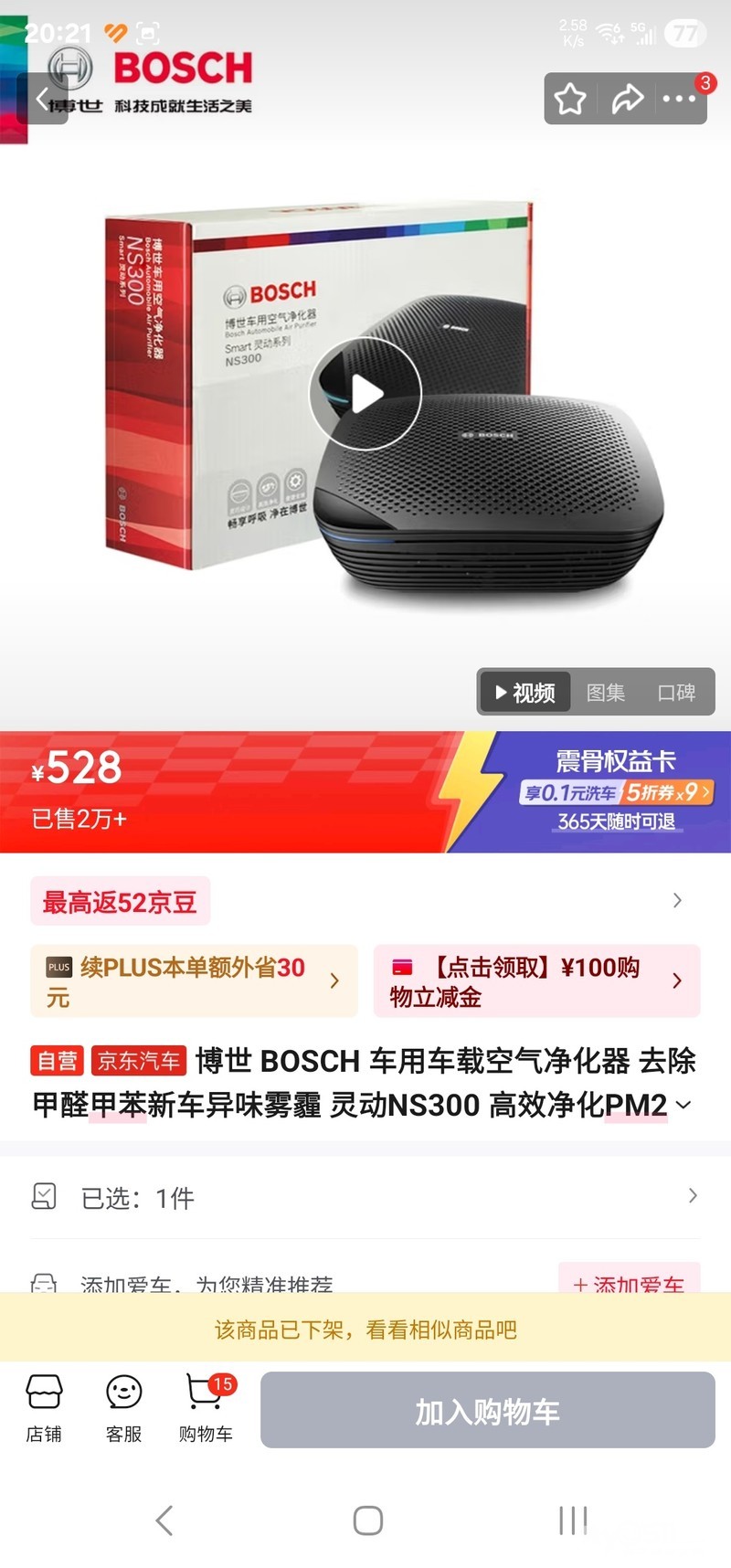Favorite this product with the star icon
This screenshot has height=1568, width=731.
(x=570, y=99)
